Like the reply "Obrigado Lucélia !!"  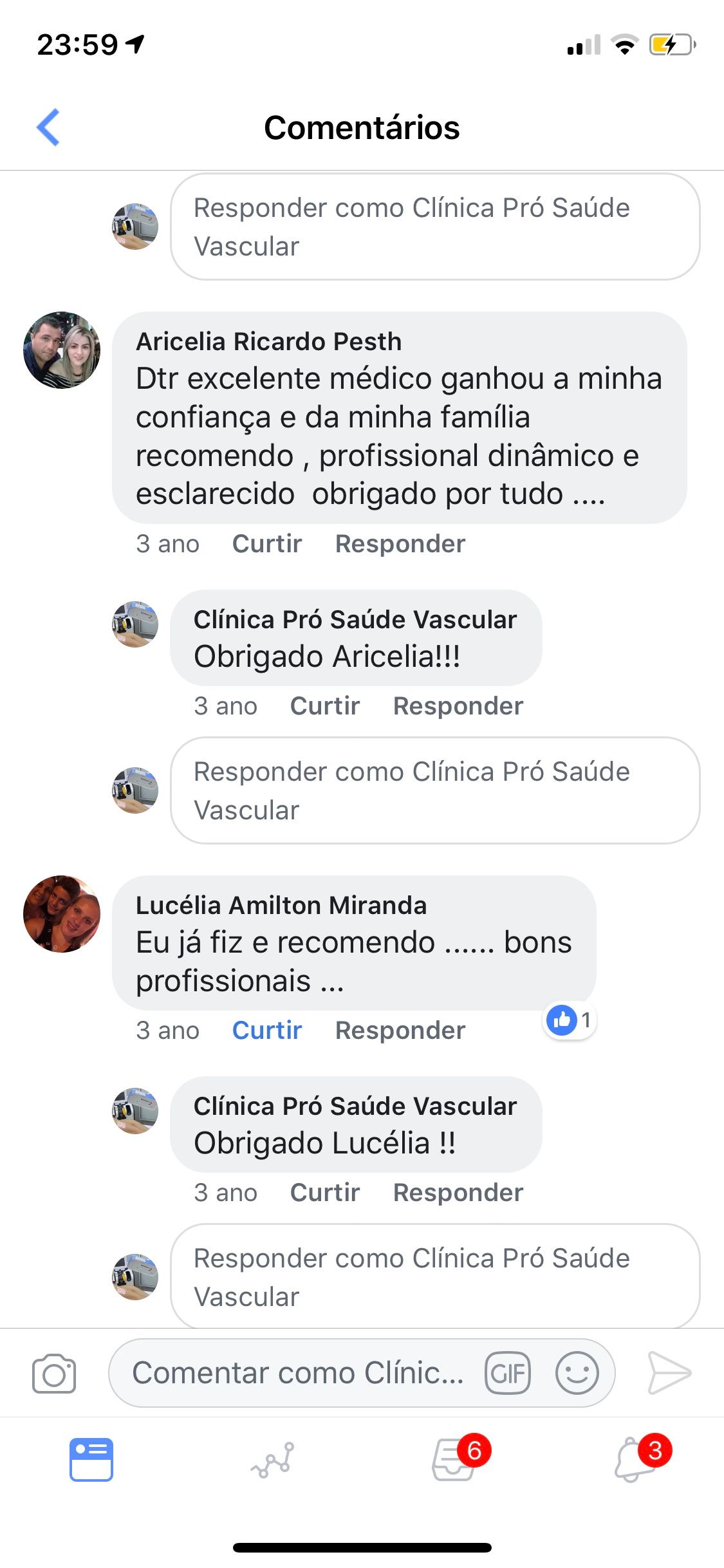[x=325, y=1193]
